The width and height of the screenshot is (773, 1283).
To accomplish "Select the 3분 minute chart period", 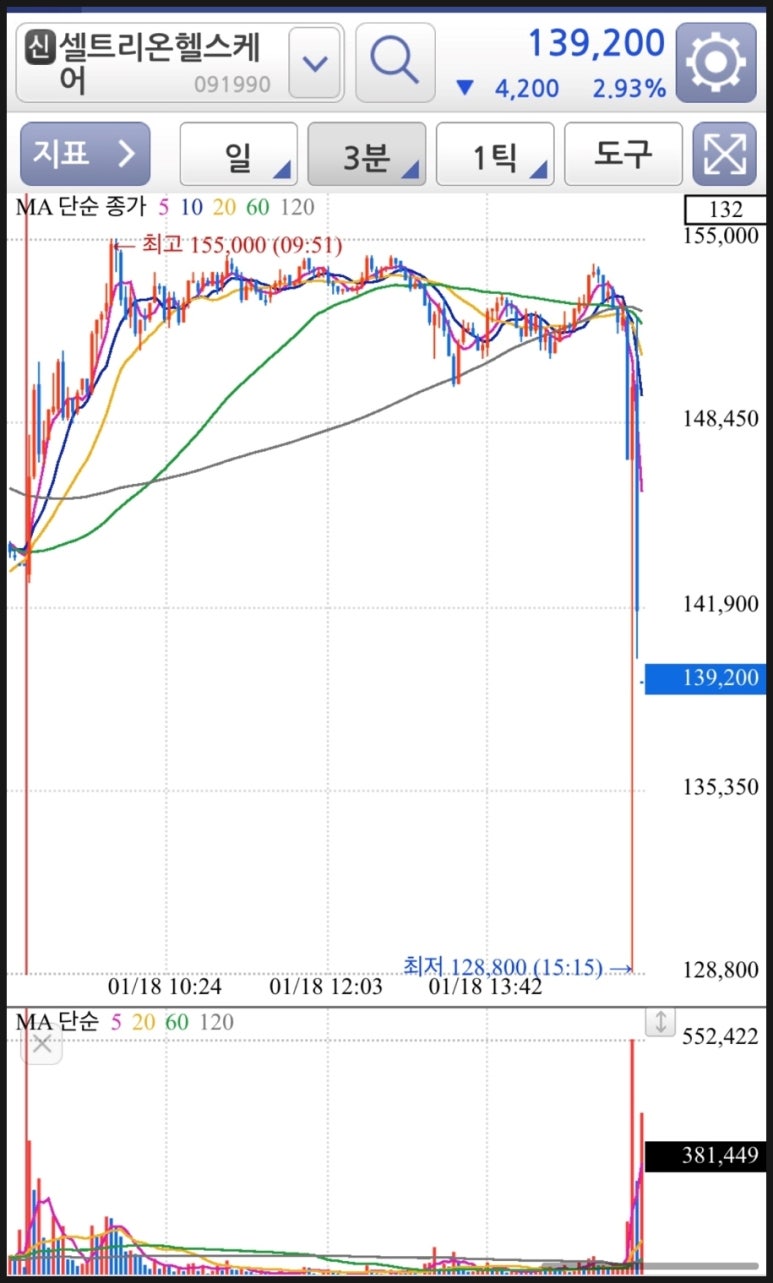I will click(x=367, y=155).
